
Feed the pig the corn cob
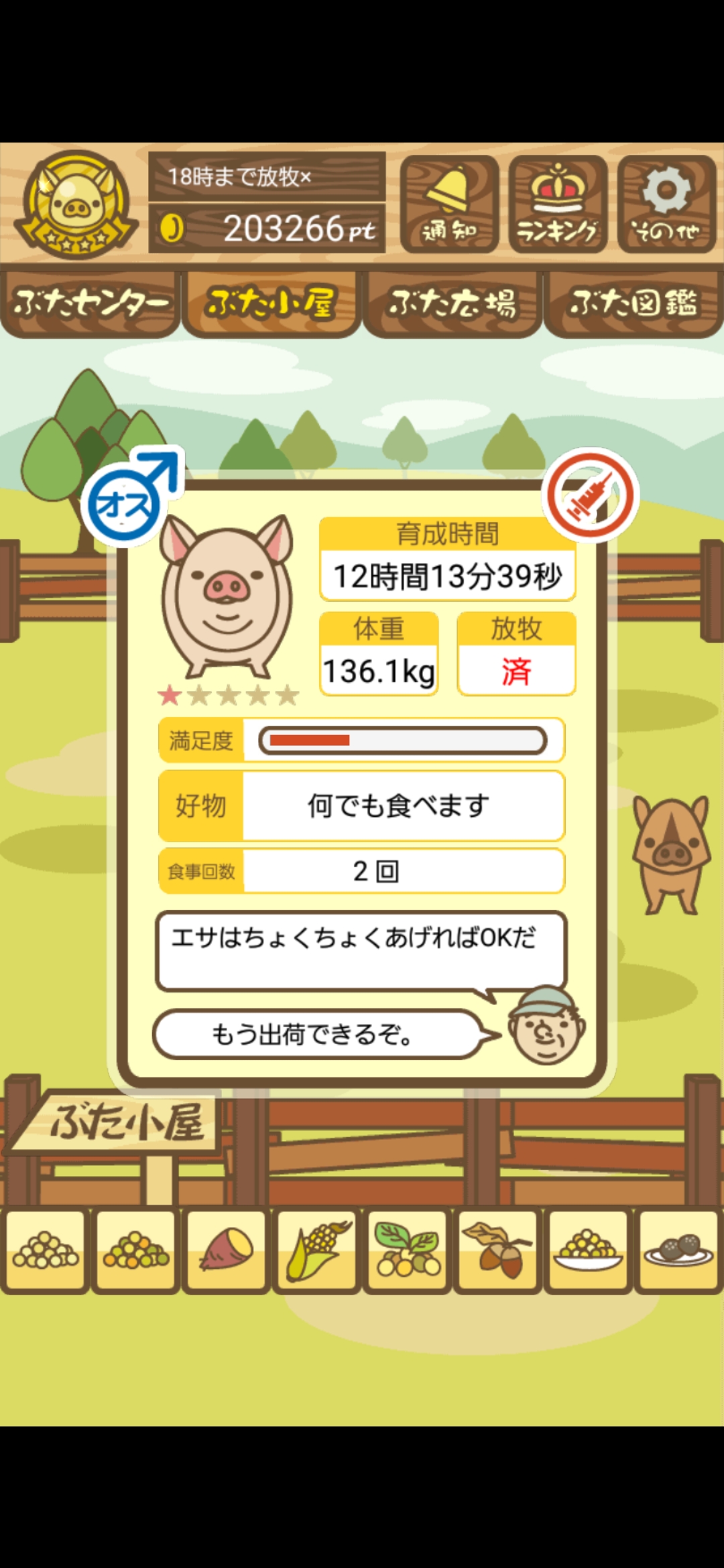coord(317,1250)
